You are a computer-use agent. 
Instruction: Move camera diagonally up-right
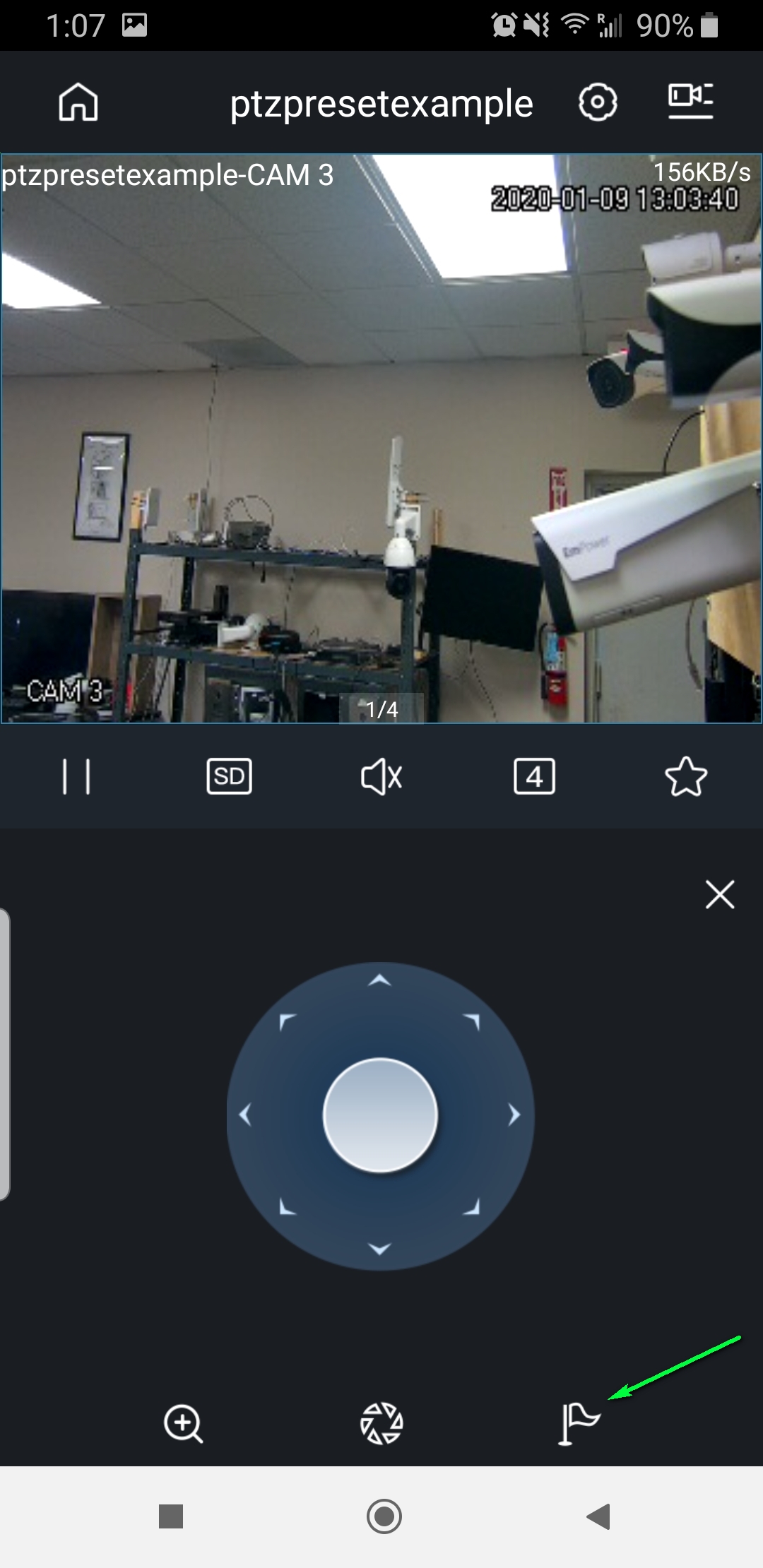(x=472, y=1021)
